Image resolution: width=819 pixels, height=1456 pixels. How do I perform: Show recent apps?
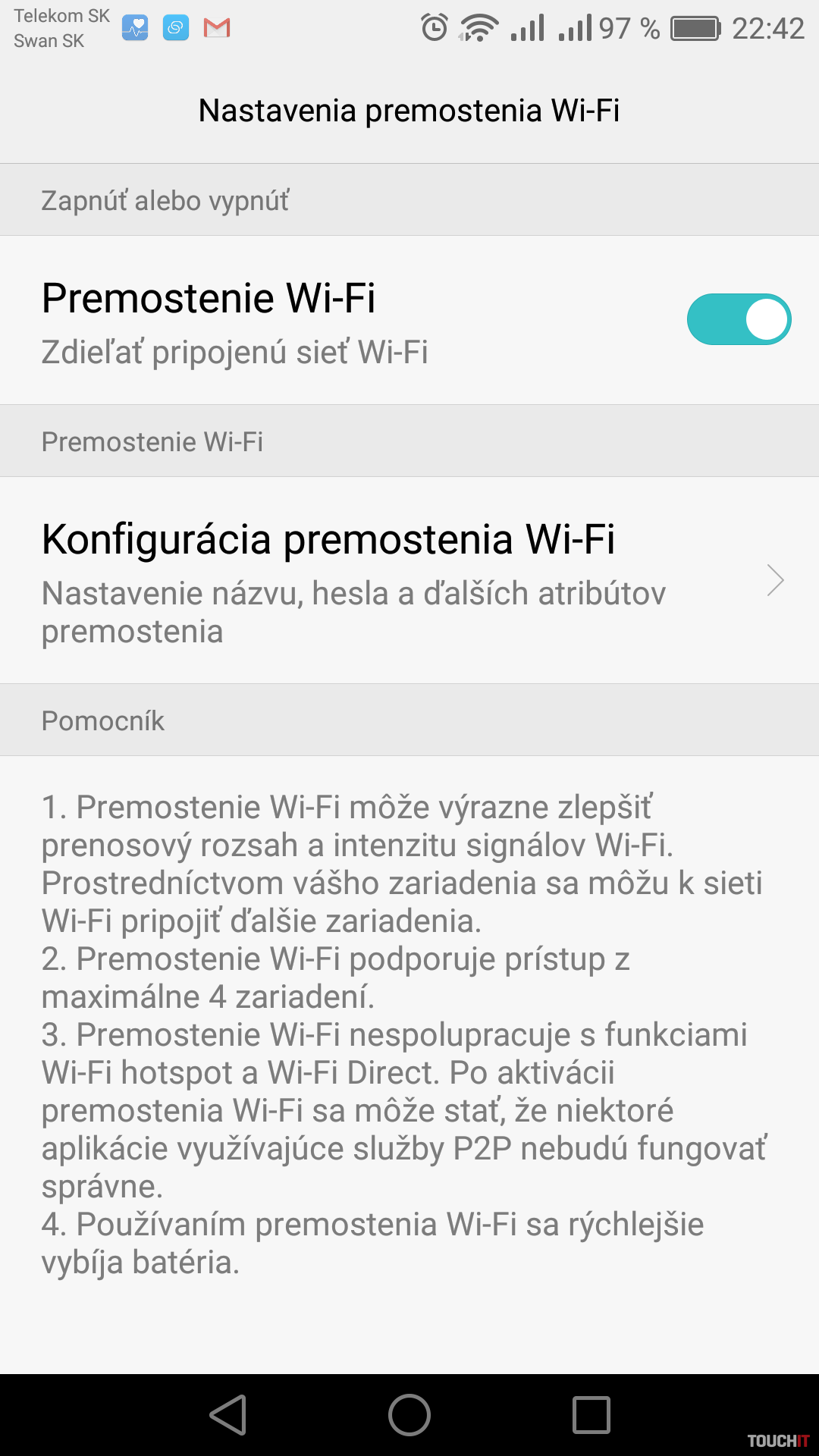click(x=591, y=1415)
